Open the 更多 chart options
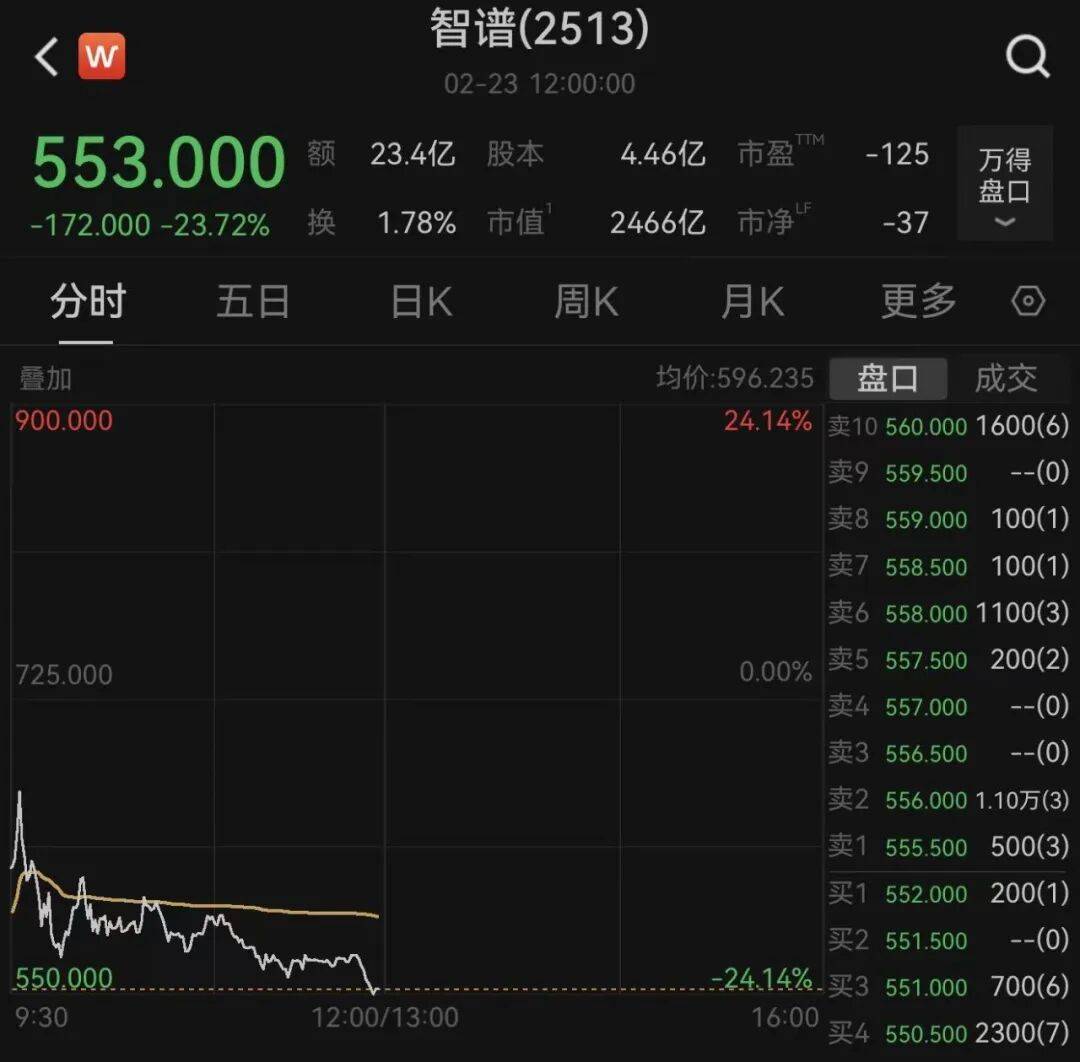 918,301
